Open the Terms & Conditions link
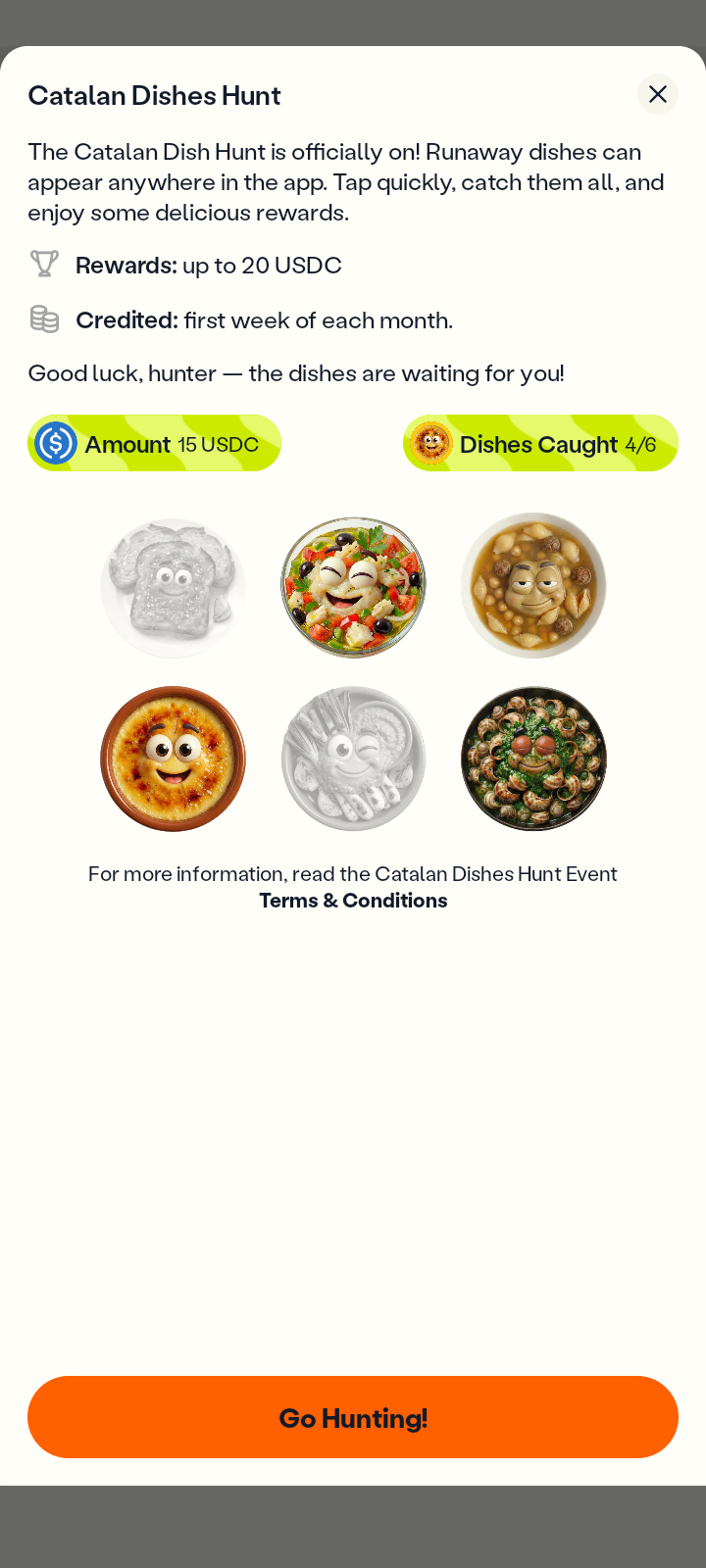 coord(353,901)
